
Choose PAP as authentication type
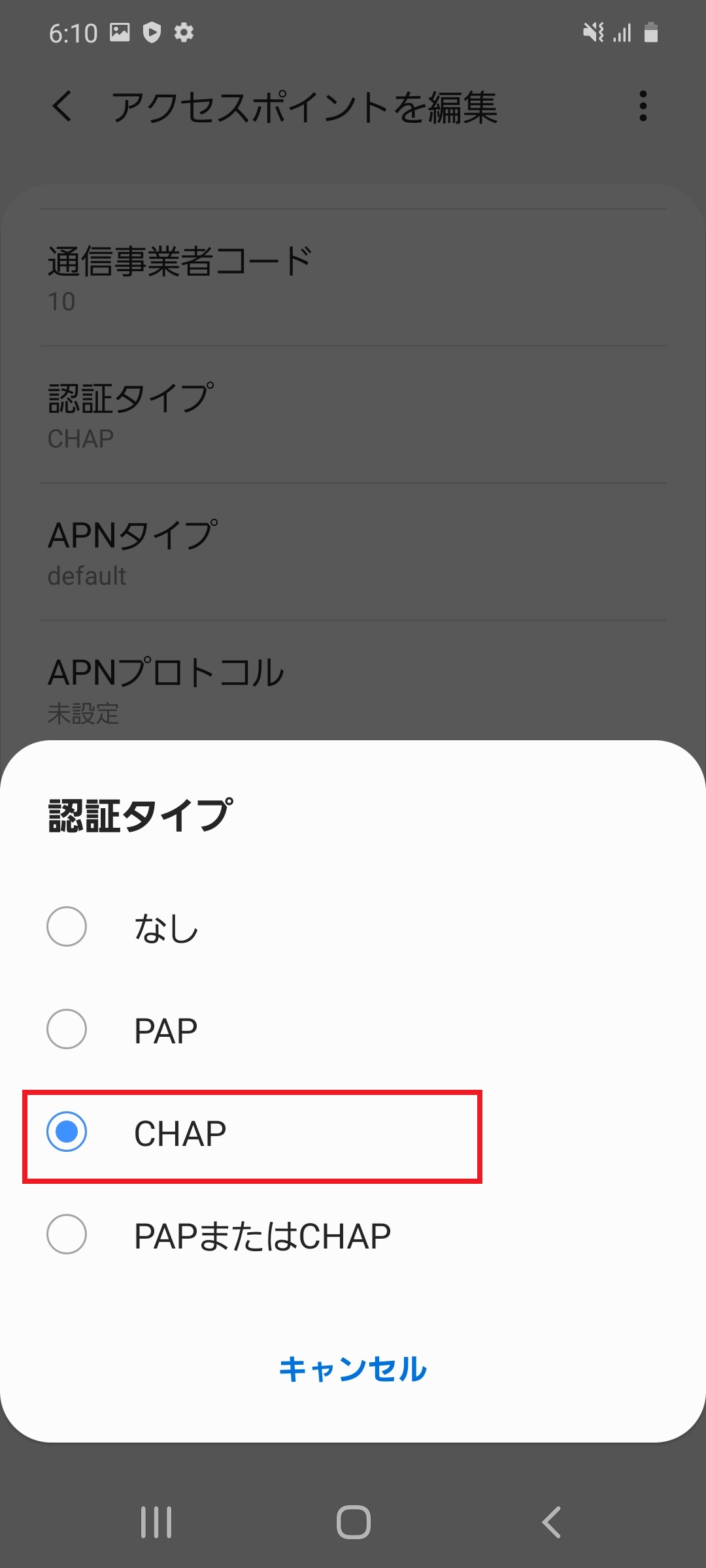(x=67, y=1029)
